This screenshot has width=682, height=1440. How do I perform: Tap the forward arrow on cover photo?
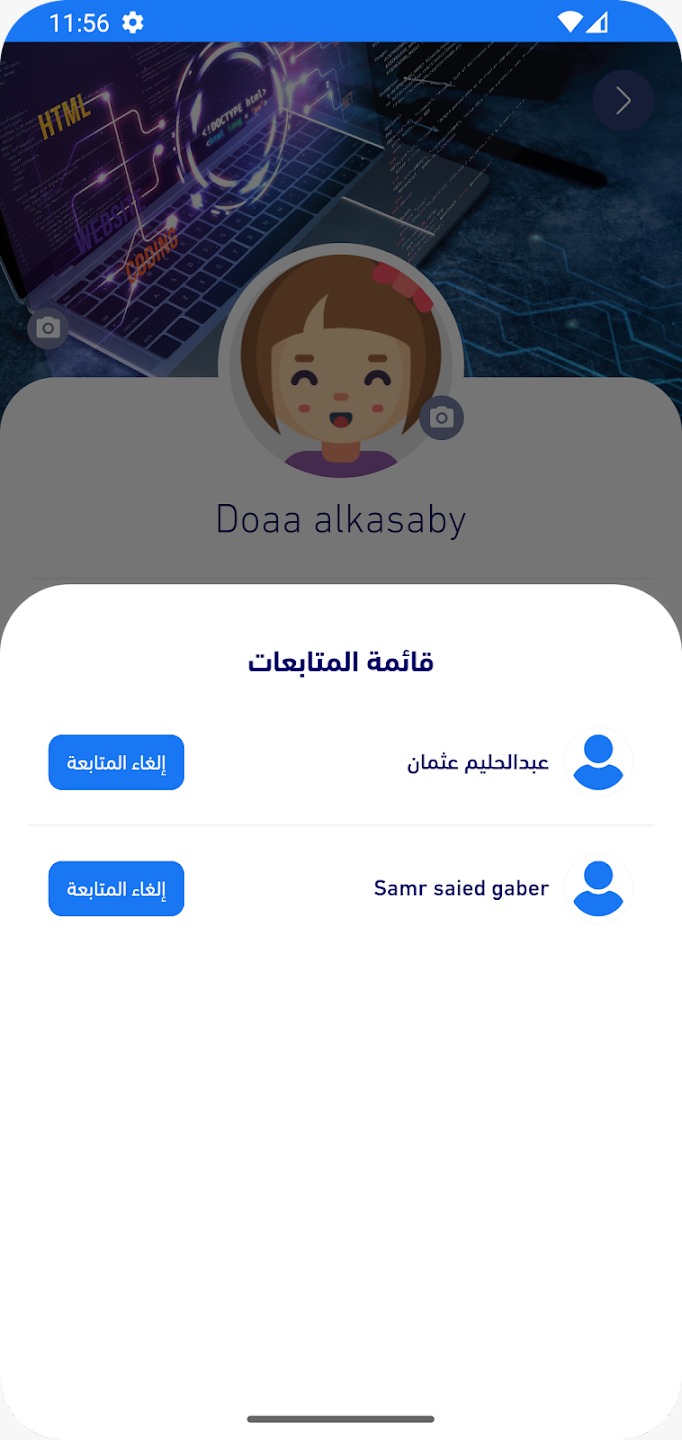point(623,101)
